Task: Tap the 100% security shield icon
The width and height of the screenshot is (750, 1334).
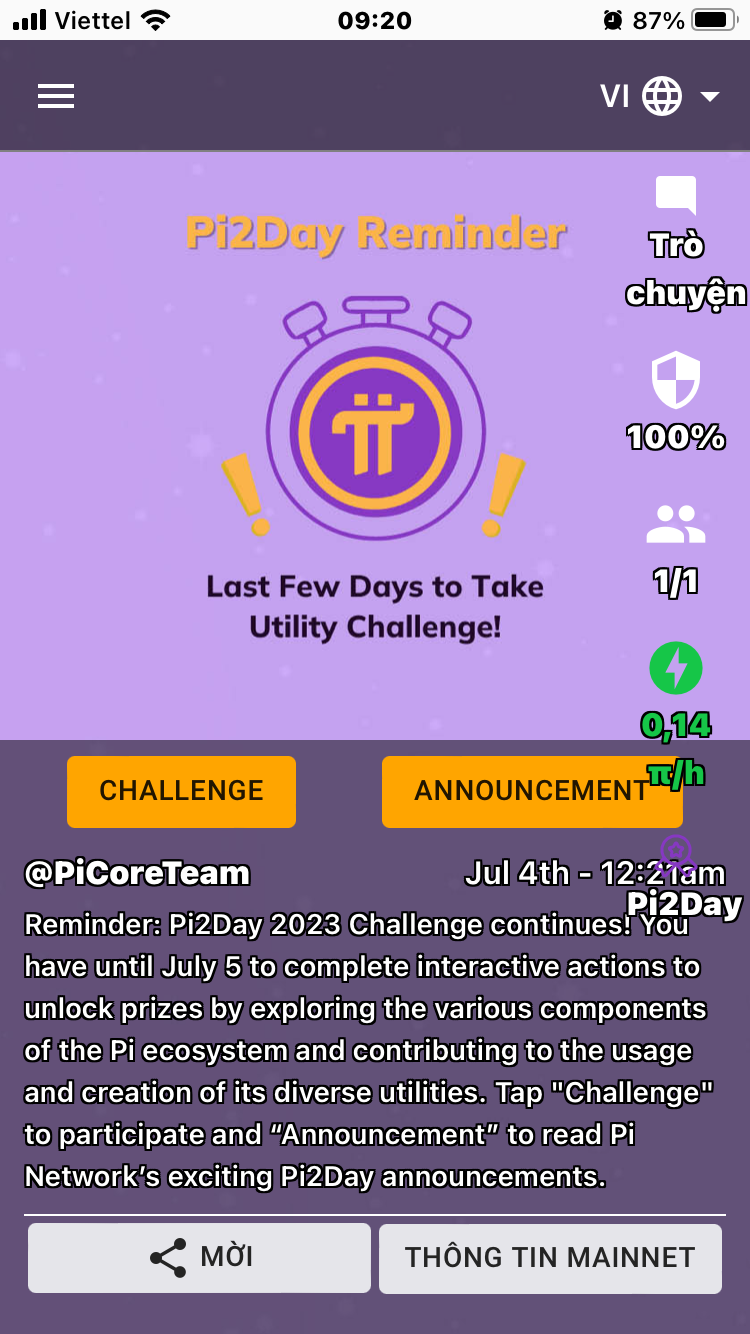Action: 676,380
